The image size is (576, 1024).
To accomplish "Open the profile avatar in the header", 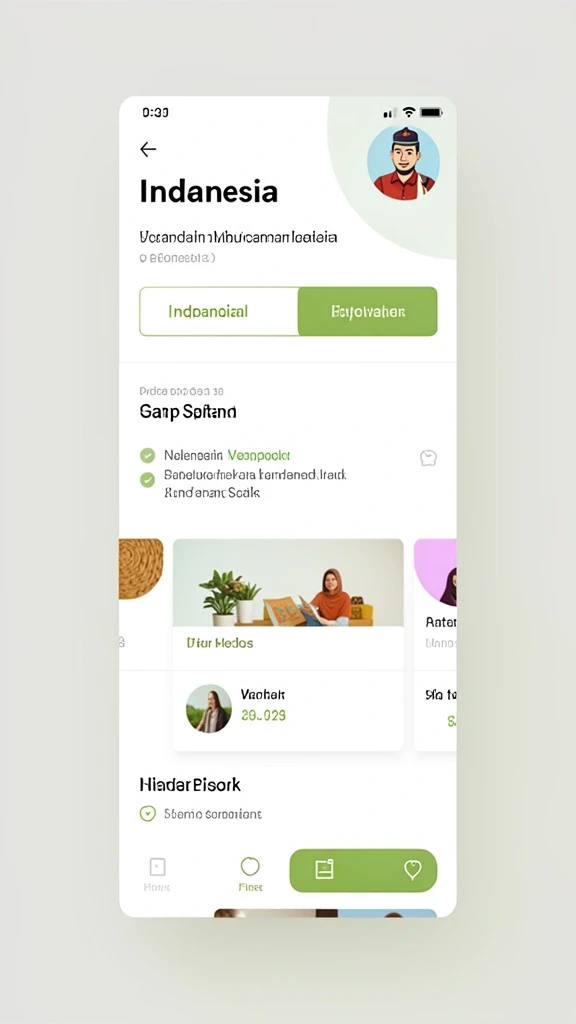I will pyautogui.click(x=403, y=163).
